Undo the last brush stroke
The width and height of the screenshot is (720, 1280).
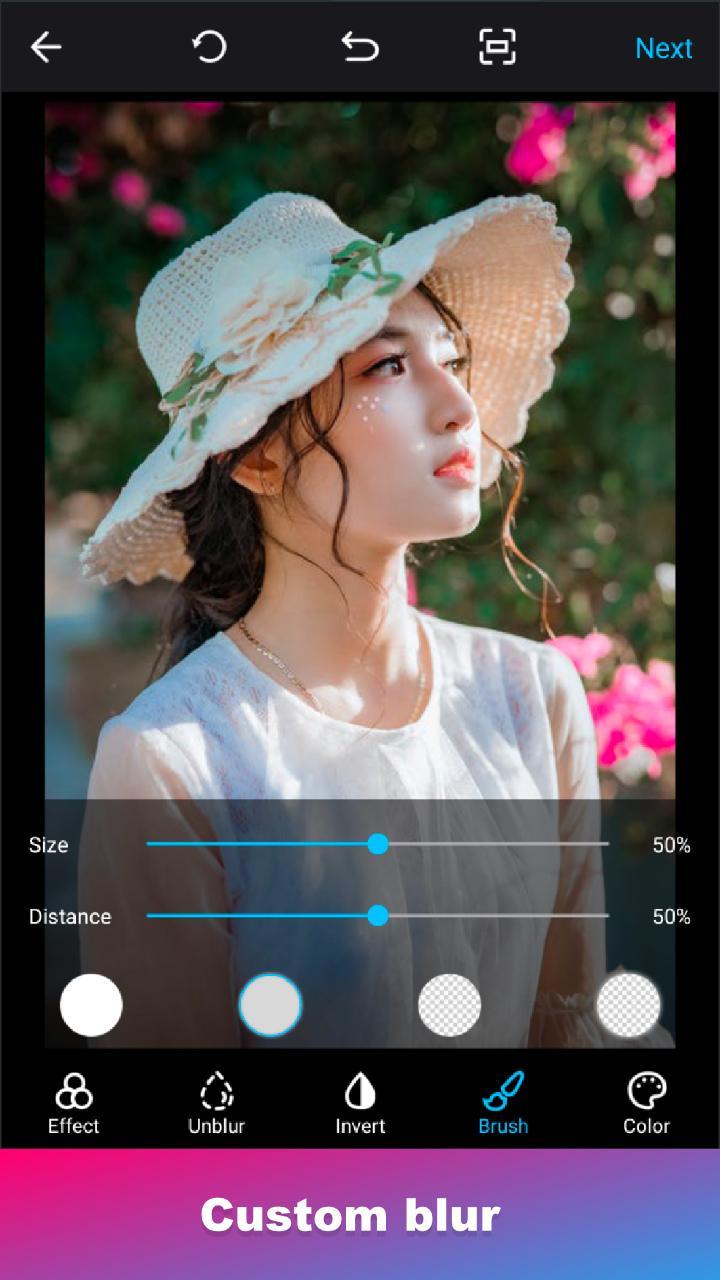(360, 47)
